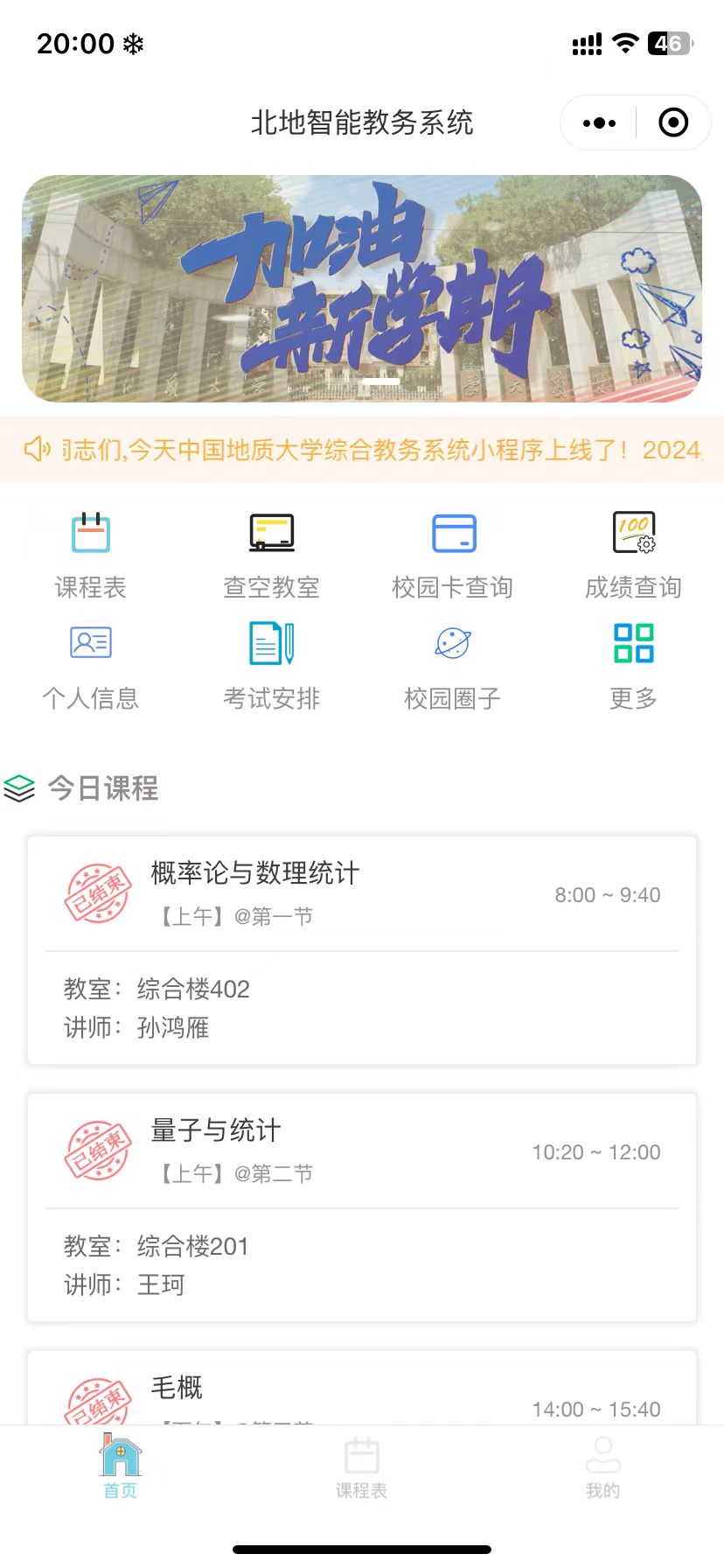The height and width of the screenshot is (1568, 724).
Task: Switch to the 我的 tab
Action: point(603,1468)
